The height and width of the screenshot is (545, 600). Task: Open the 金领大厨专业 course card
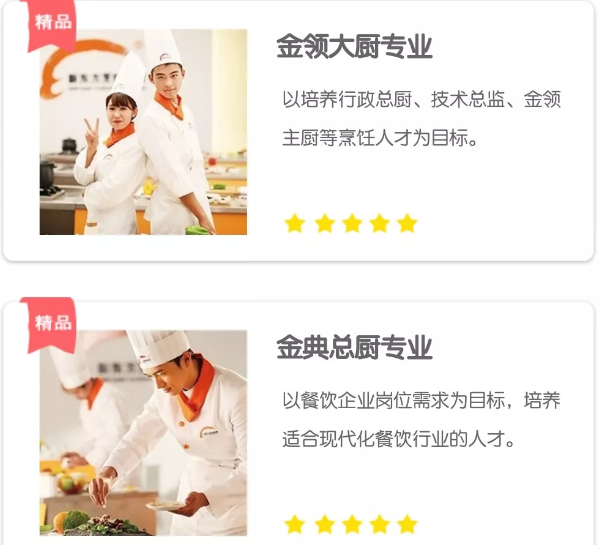point(354,47)
